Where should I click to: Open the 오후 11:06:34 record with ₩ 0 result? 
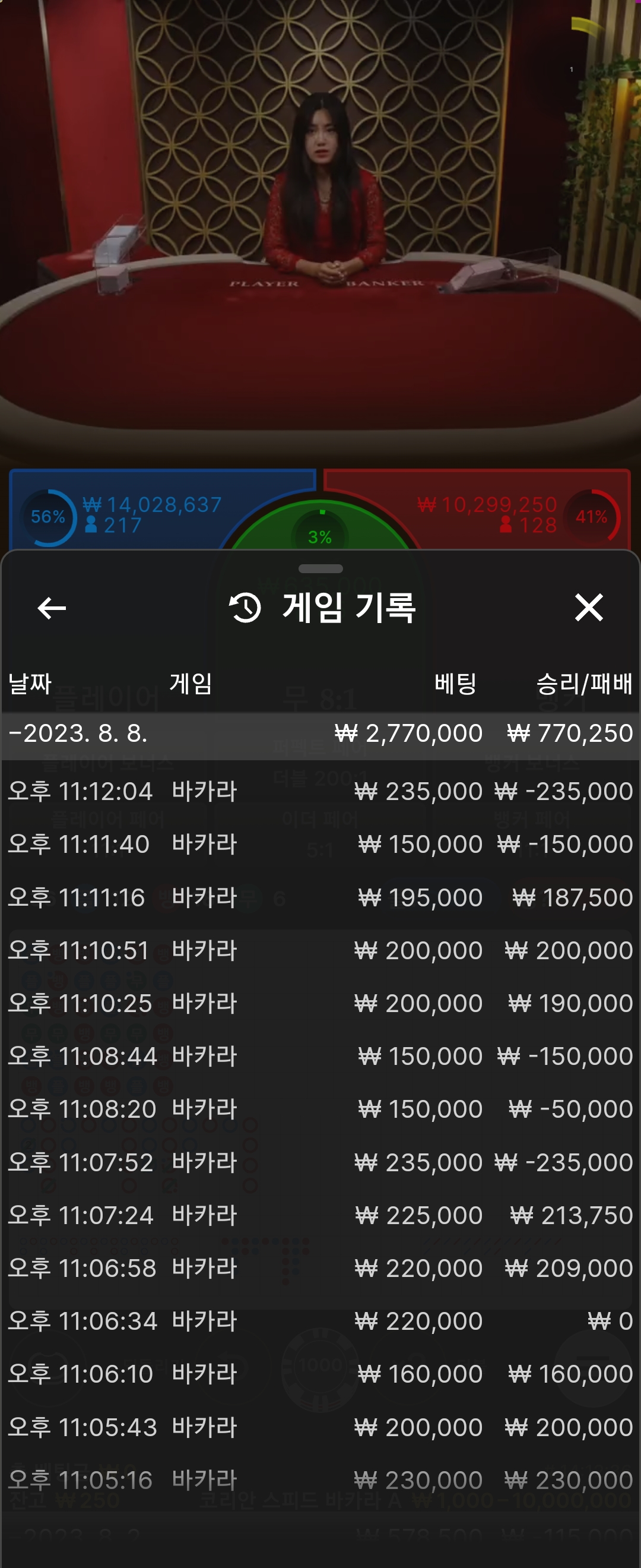[x=320, y=1321]
